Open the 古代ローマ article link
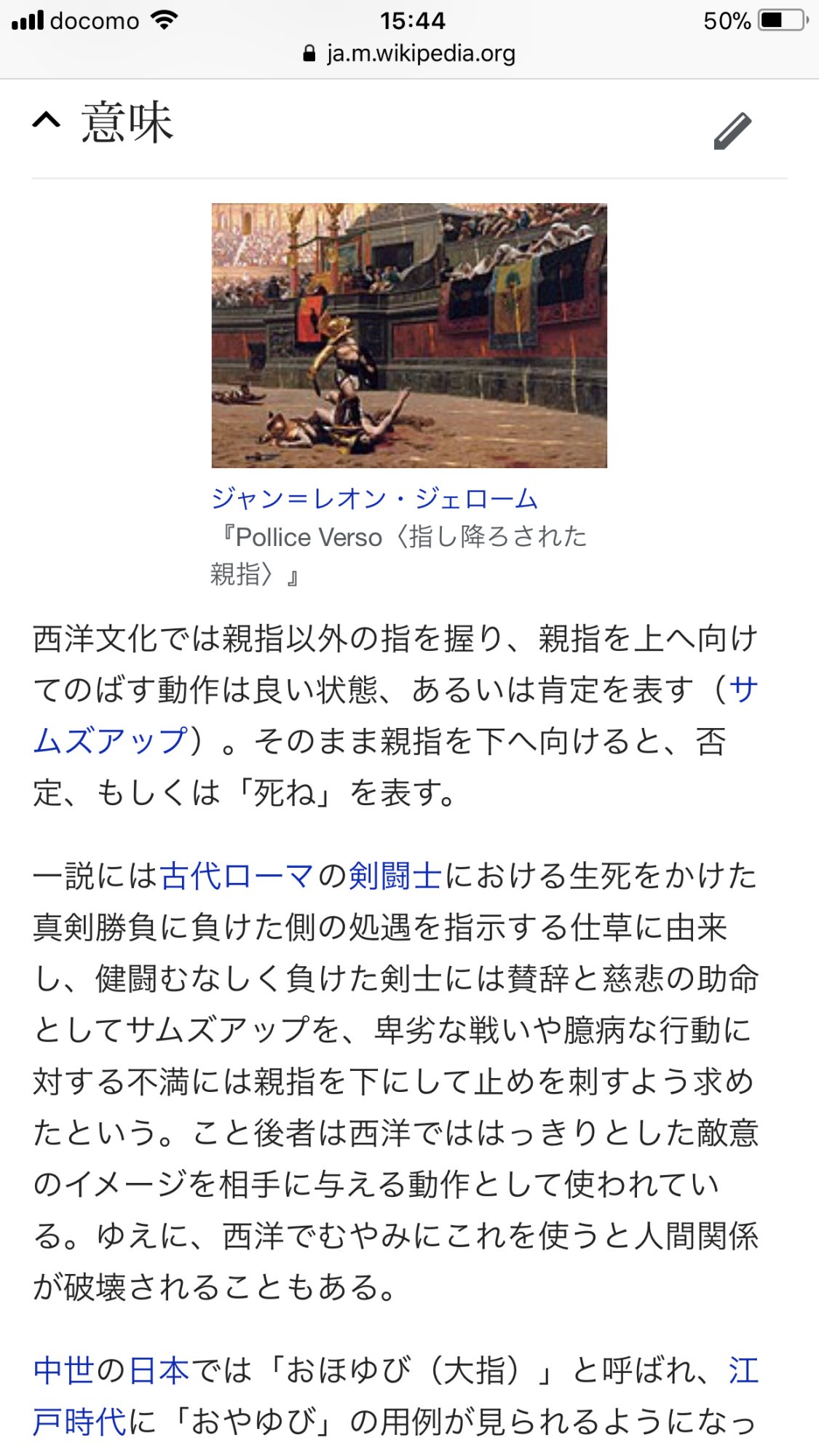 coord(237,876)
